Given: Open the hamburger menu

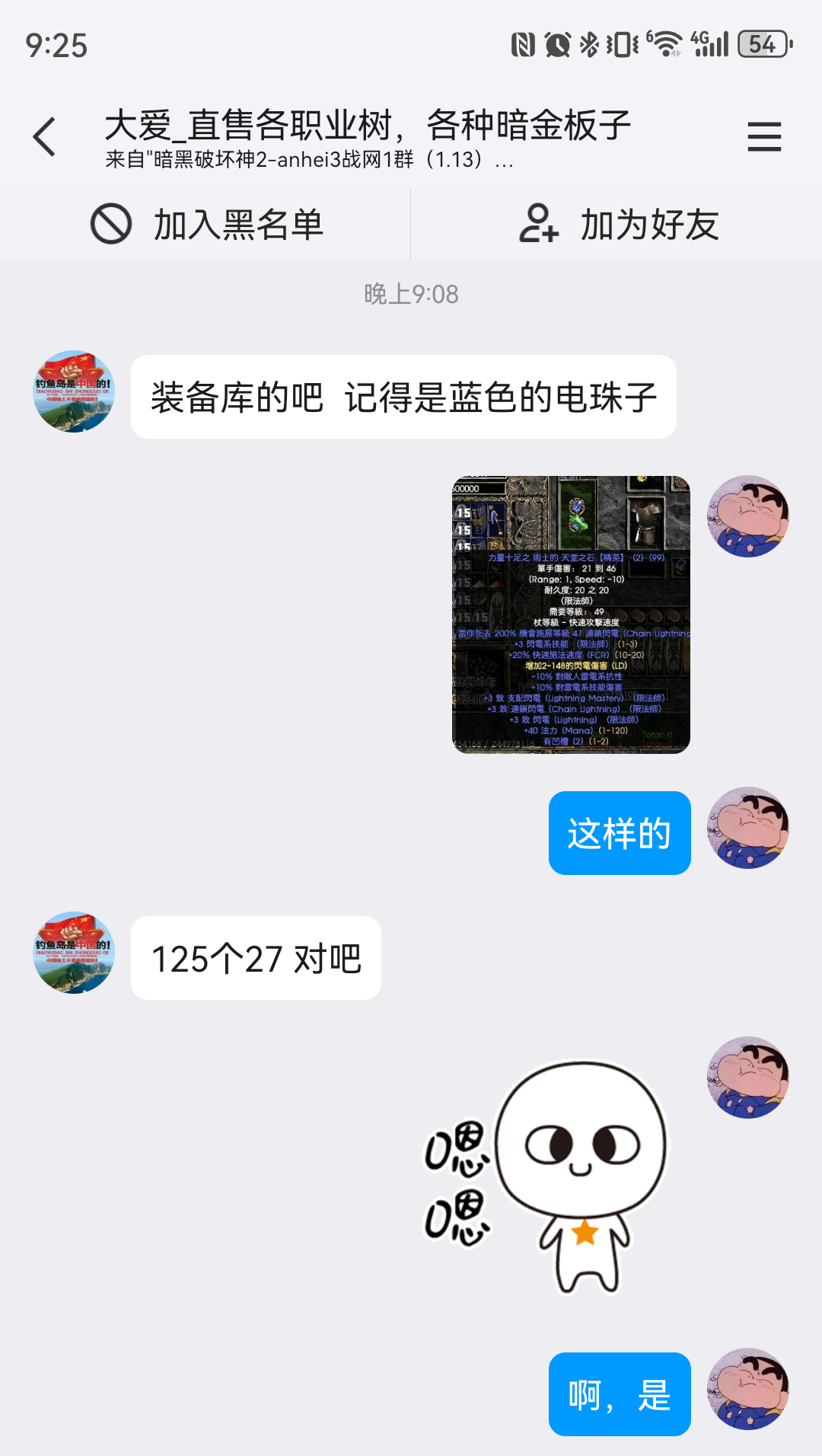Looking at the screenshot, I should tap(764, 137).
